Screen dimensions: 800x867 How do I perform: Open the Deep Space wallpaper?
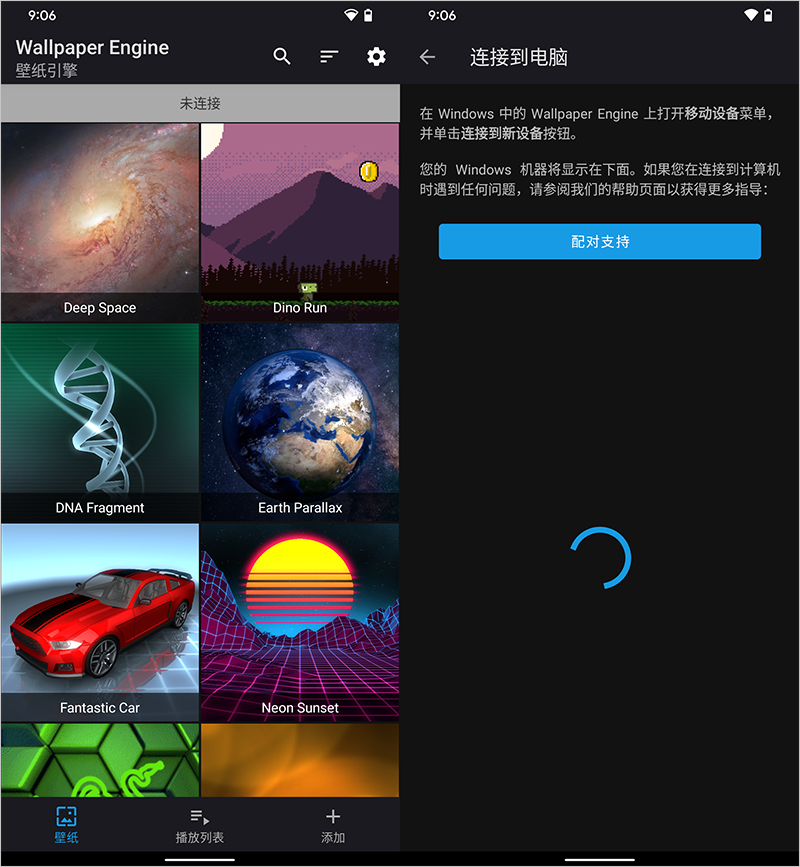coord(100,220)
